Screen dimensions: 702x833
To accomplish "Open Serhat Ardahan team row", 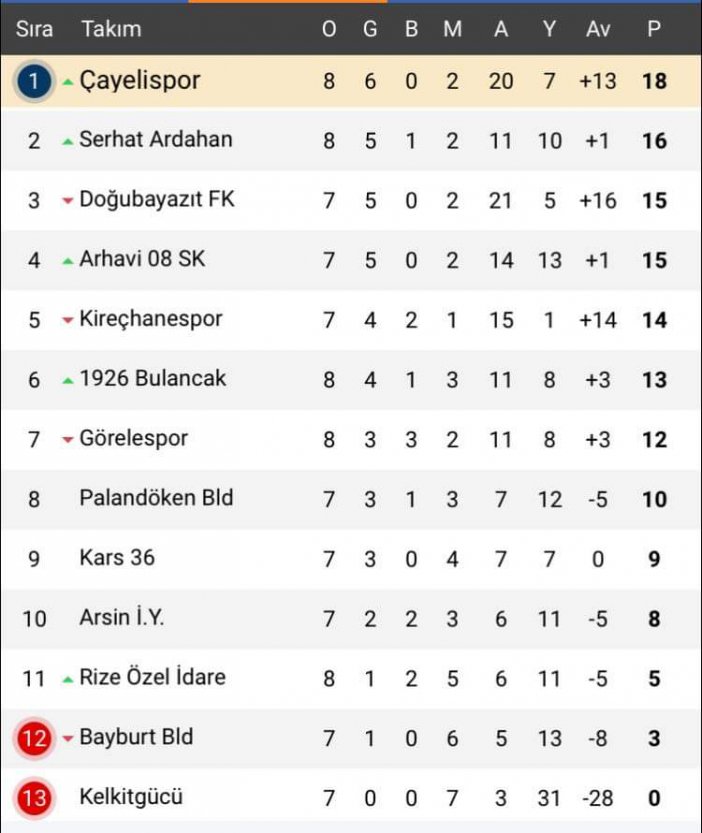I will point(155,139).
